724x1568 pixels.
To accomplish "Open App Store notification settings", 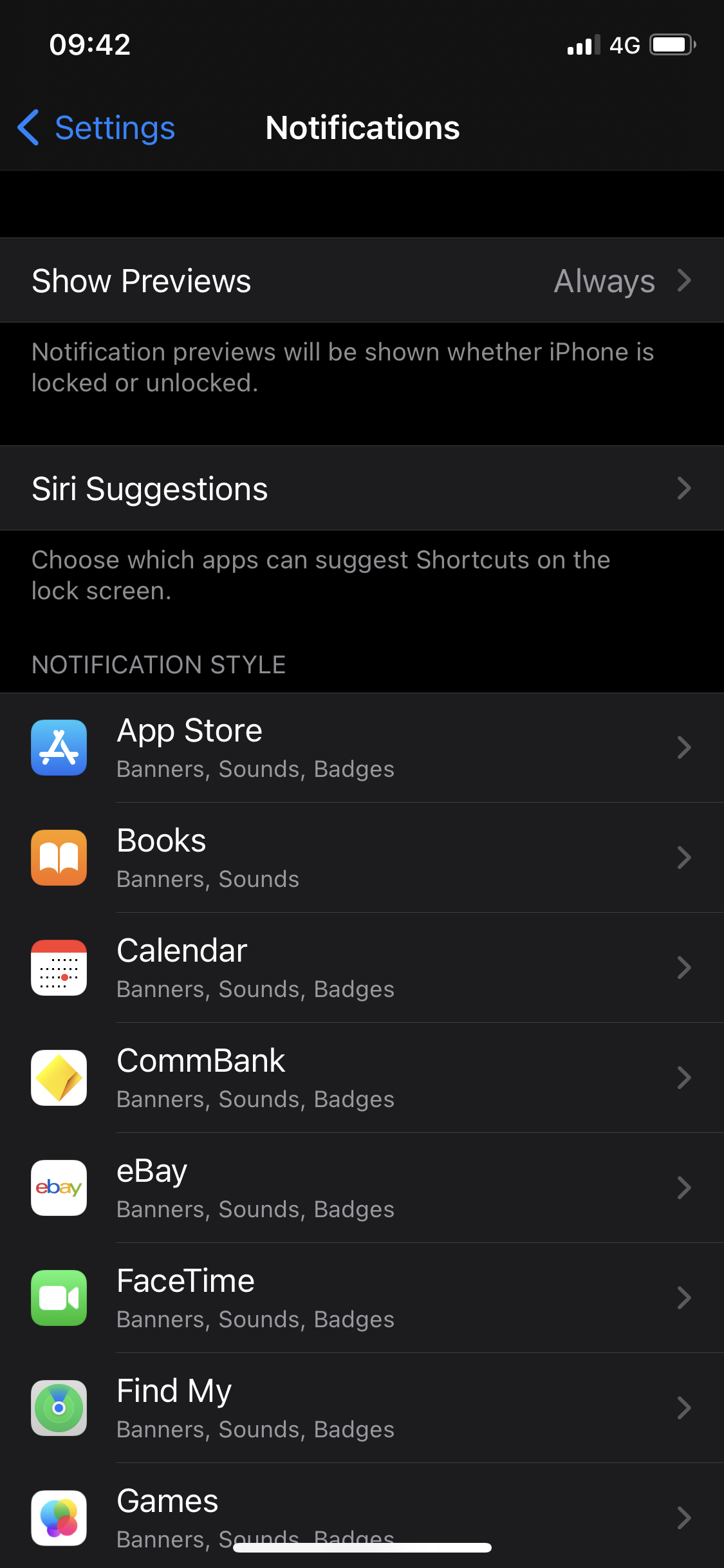I will (362, 748).
